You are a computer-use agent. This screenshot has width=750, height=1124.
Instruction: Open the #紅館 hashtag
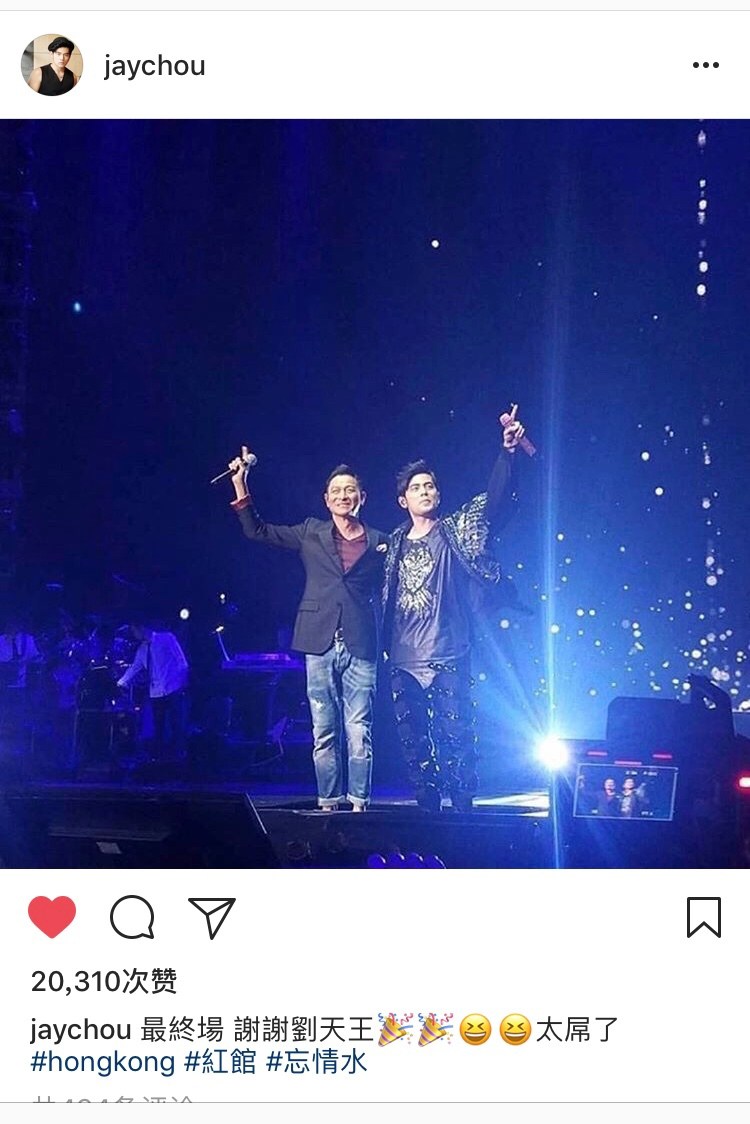[x=220, y=1061]
